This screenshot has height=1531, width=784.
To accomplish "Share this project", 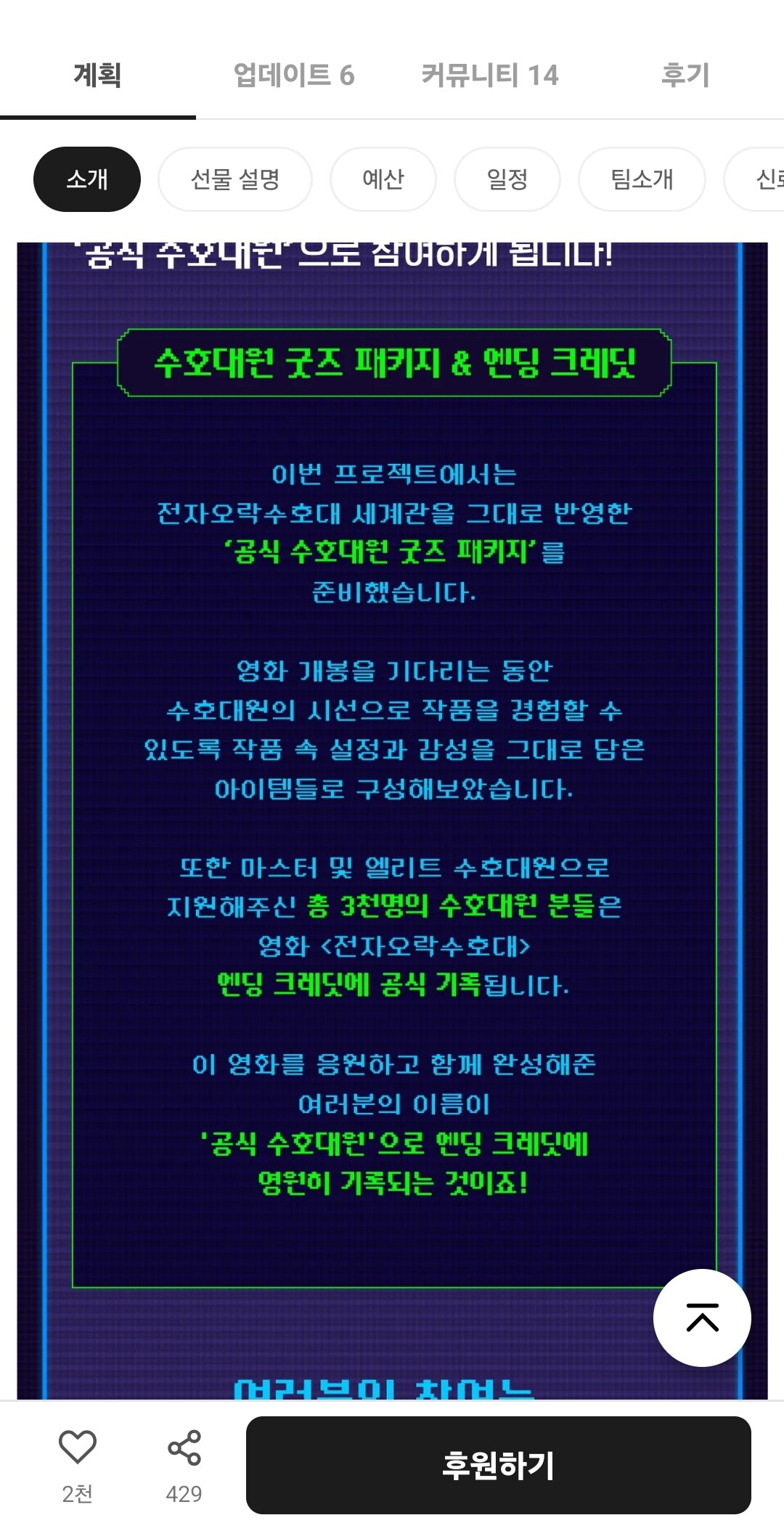I will pos(184,1448).
